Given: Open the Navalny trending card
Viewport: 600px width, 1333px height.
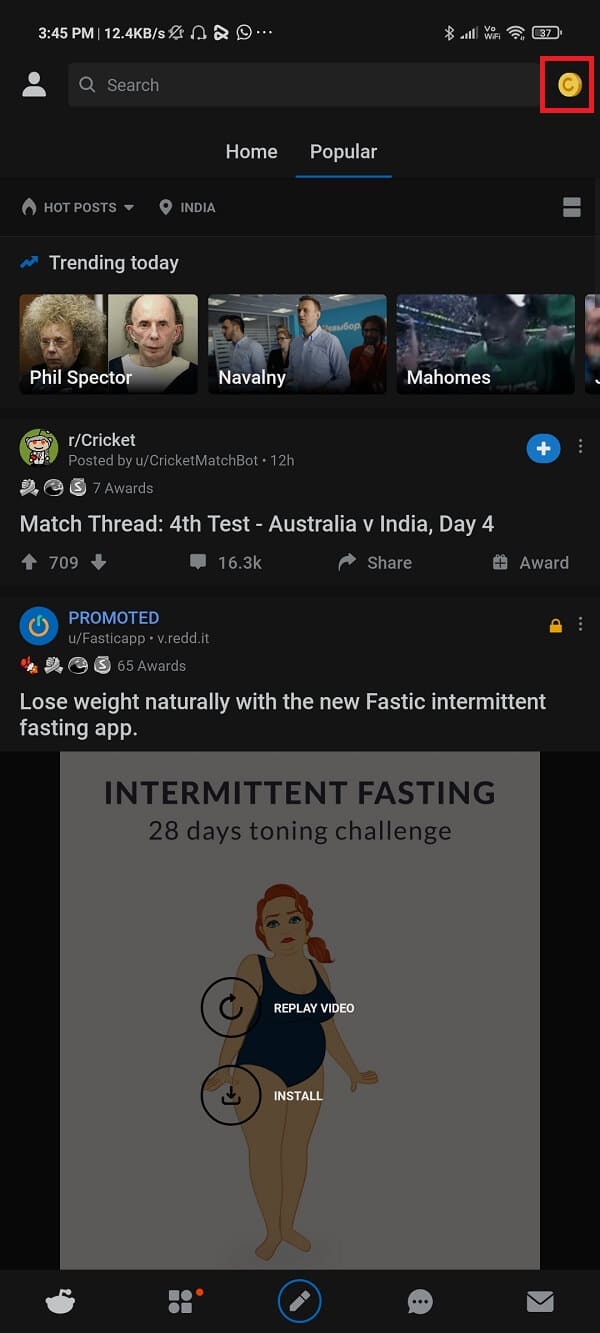Looking at the screenshot, I should point(297,344).
